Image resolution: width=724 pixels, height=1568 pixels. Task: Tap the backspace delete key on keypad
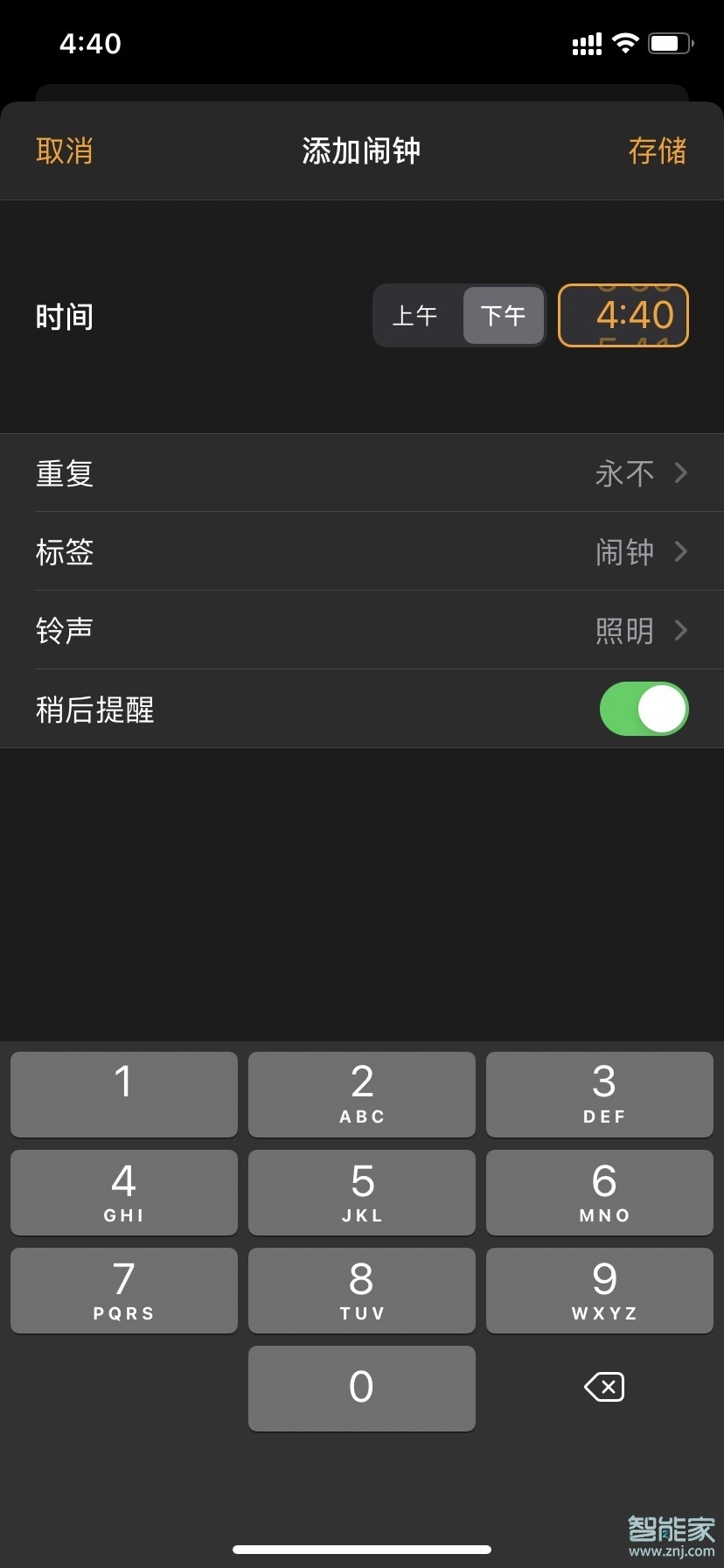coord(603,1387)
